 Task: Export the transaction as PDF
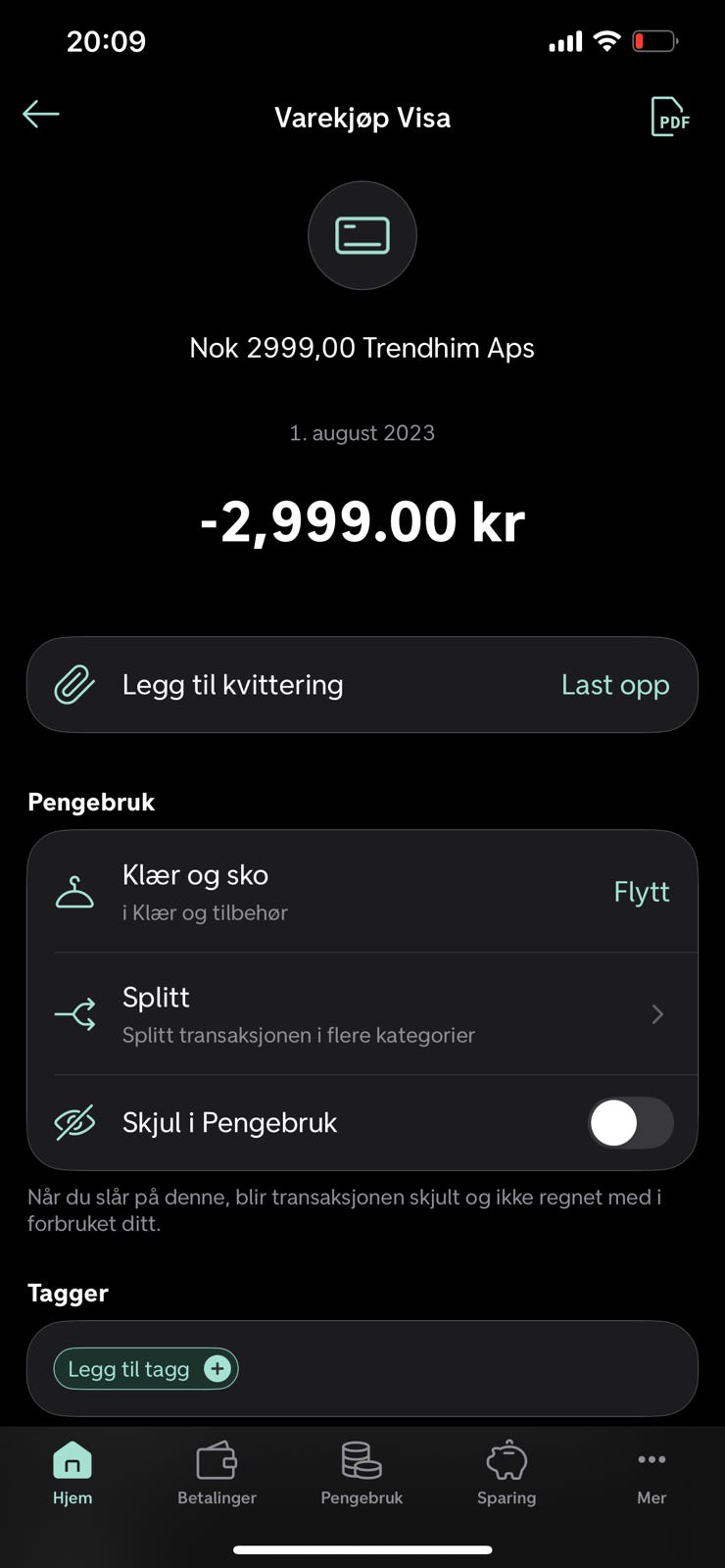click(670, 117)
